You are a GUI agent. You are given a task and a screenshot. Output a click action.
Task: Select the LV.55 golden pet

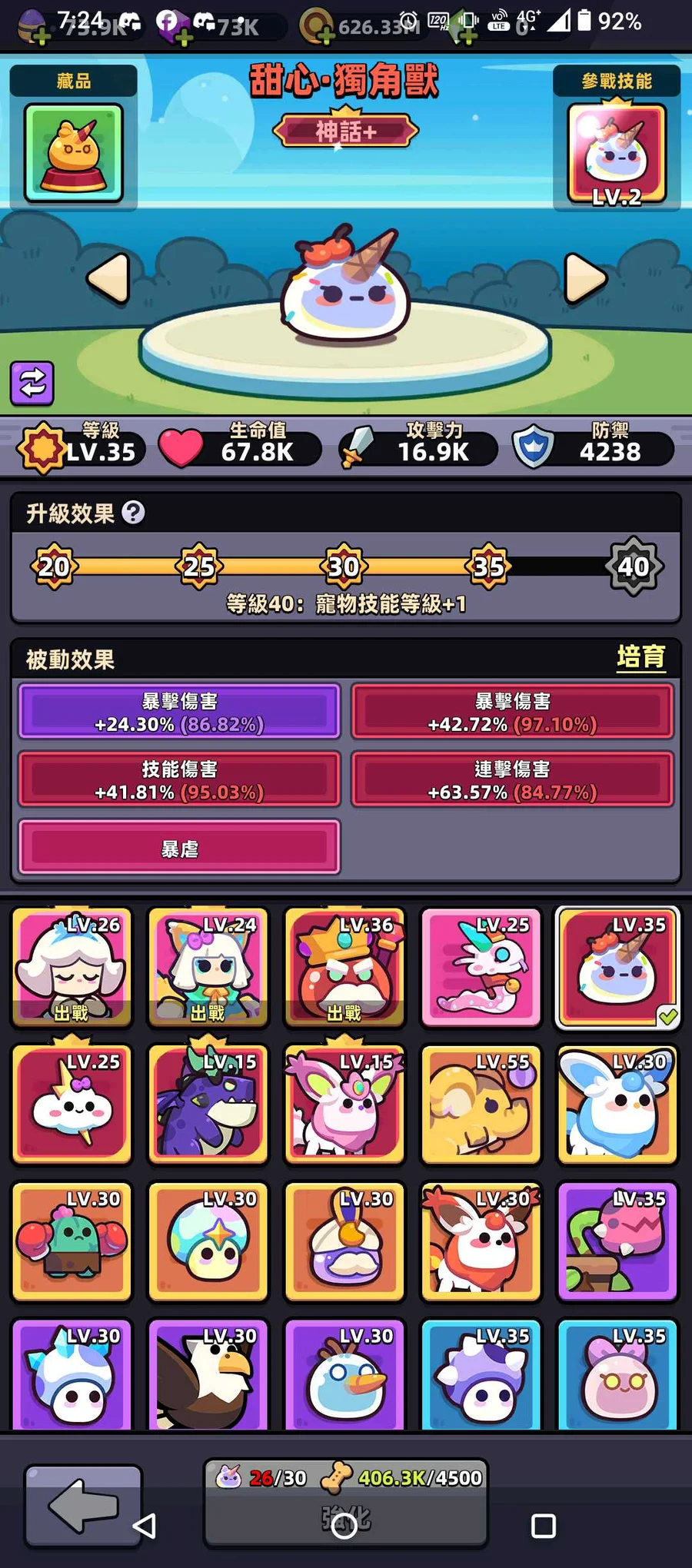pos(481,1104)
